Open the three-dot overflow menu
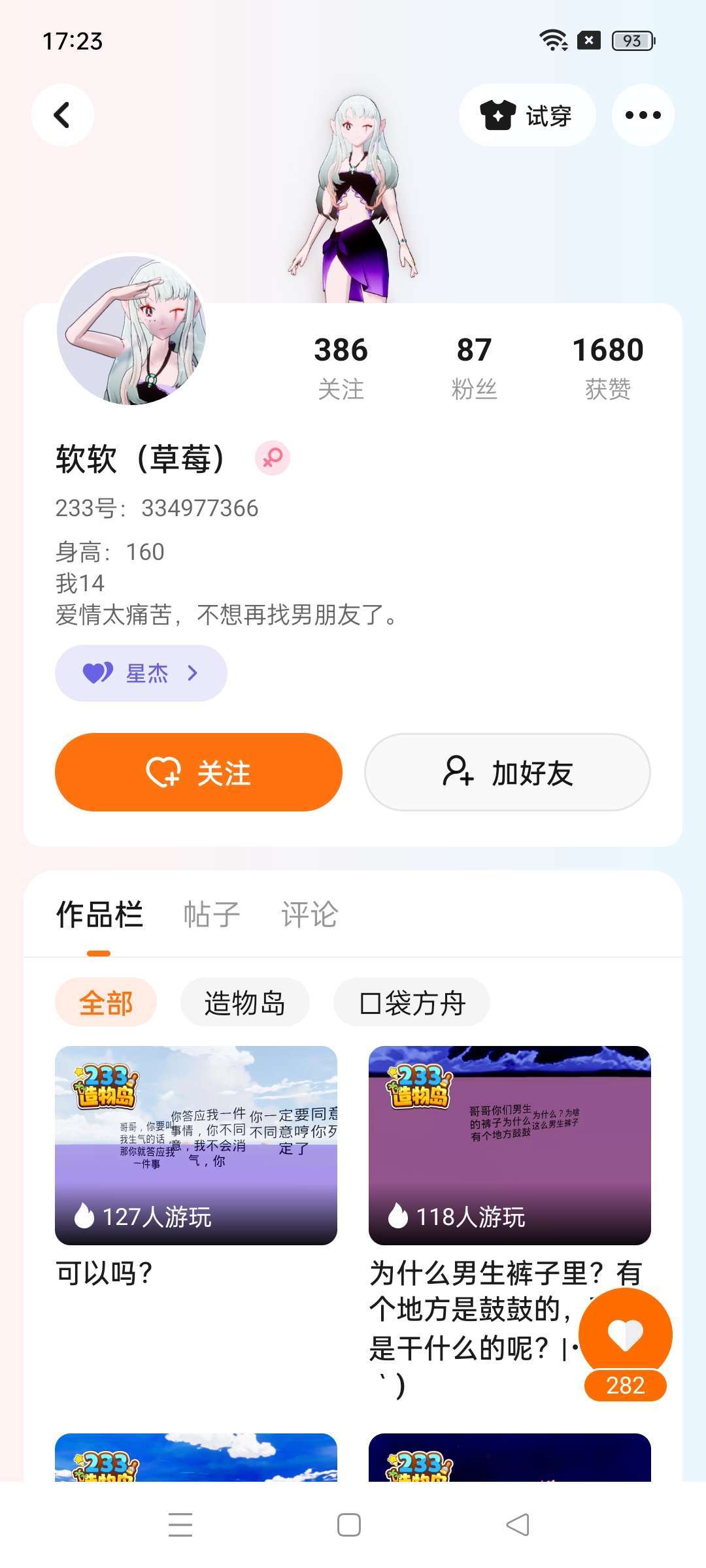This screenshot has width=706, height=1568. click(x=643, y=116)
